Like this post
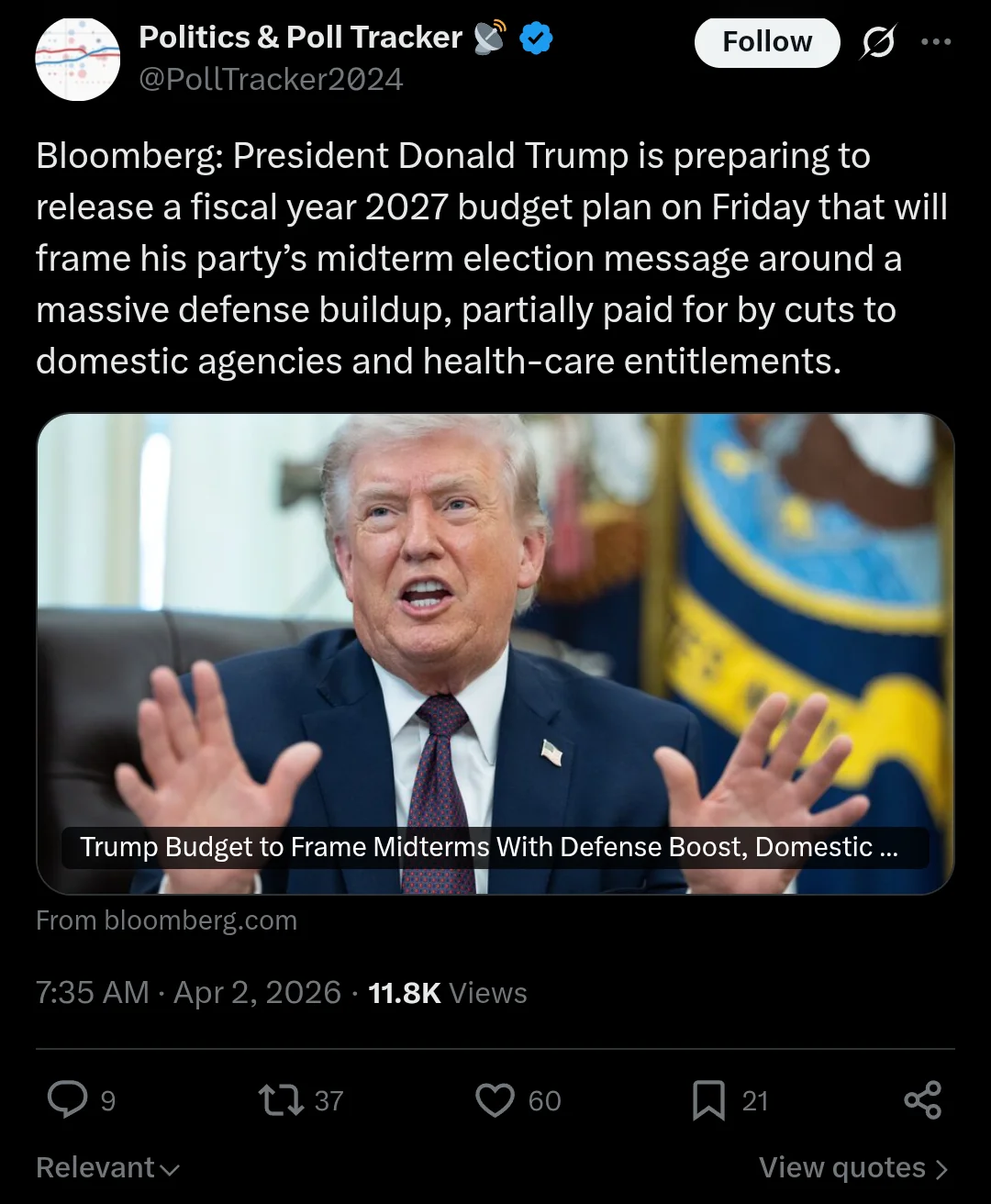The width and height of the screenshot is (991, 1204). pos(495,1099)
